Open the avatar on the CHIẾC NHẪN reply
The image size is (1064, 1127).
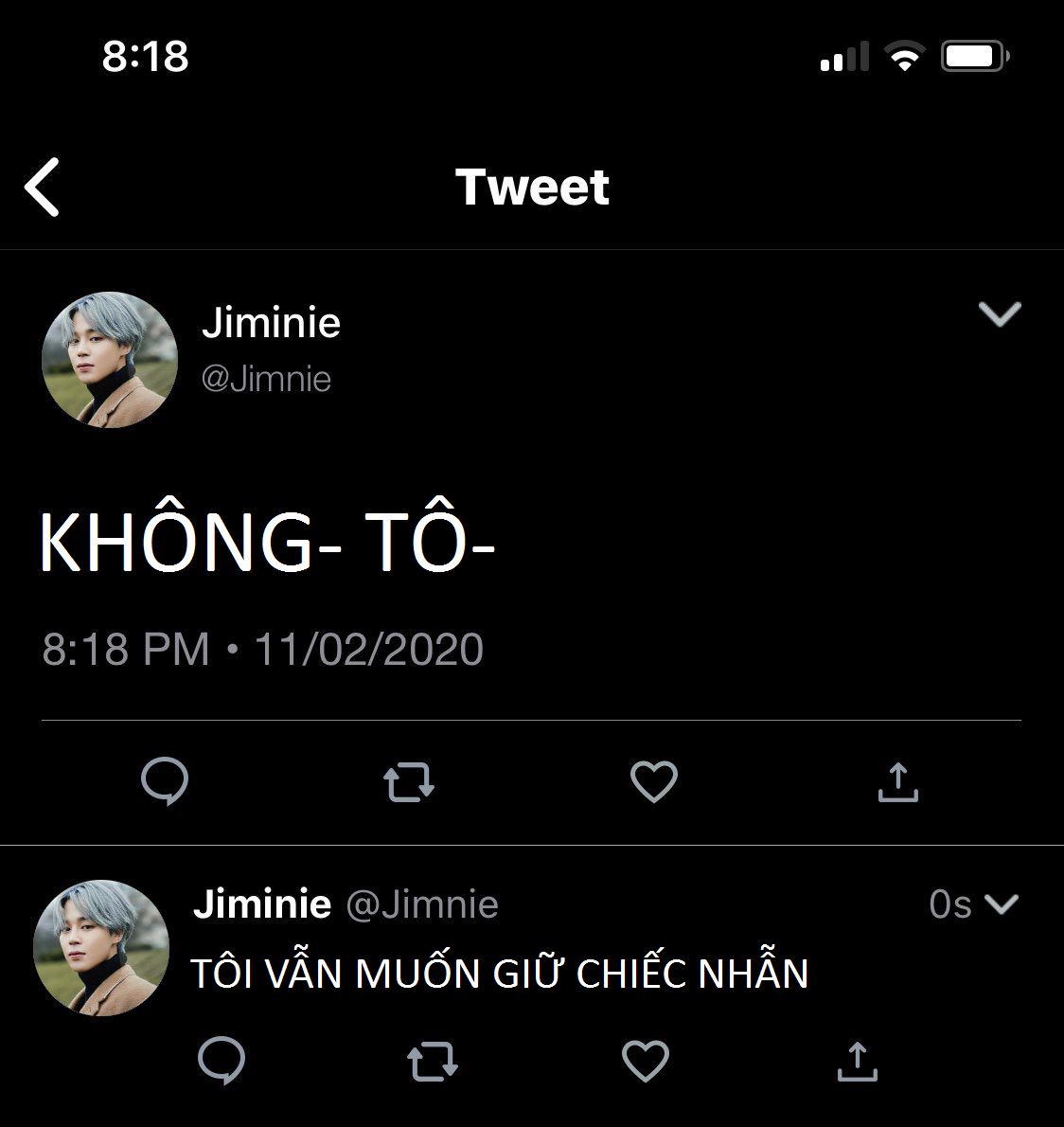(101, 949)
